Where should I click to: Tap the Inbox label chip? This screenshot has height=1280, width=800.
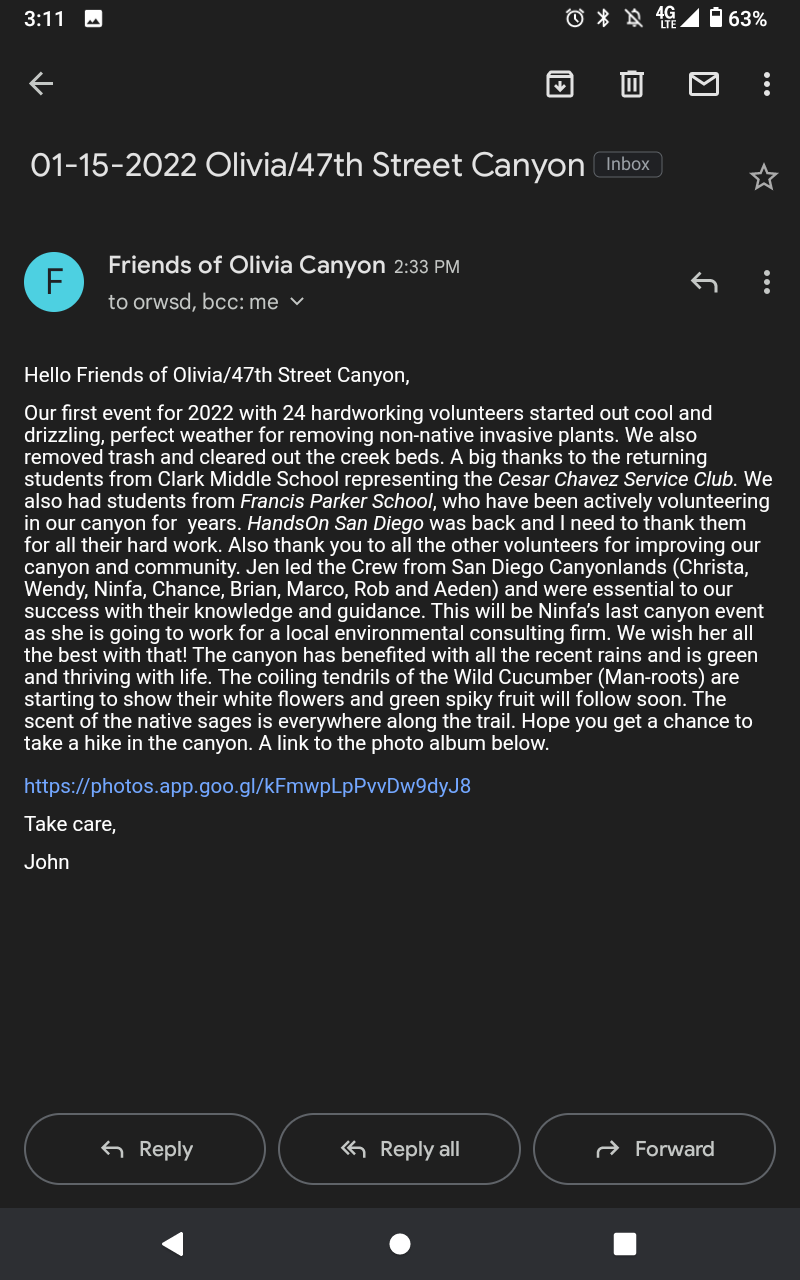click(628, 164)
